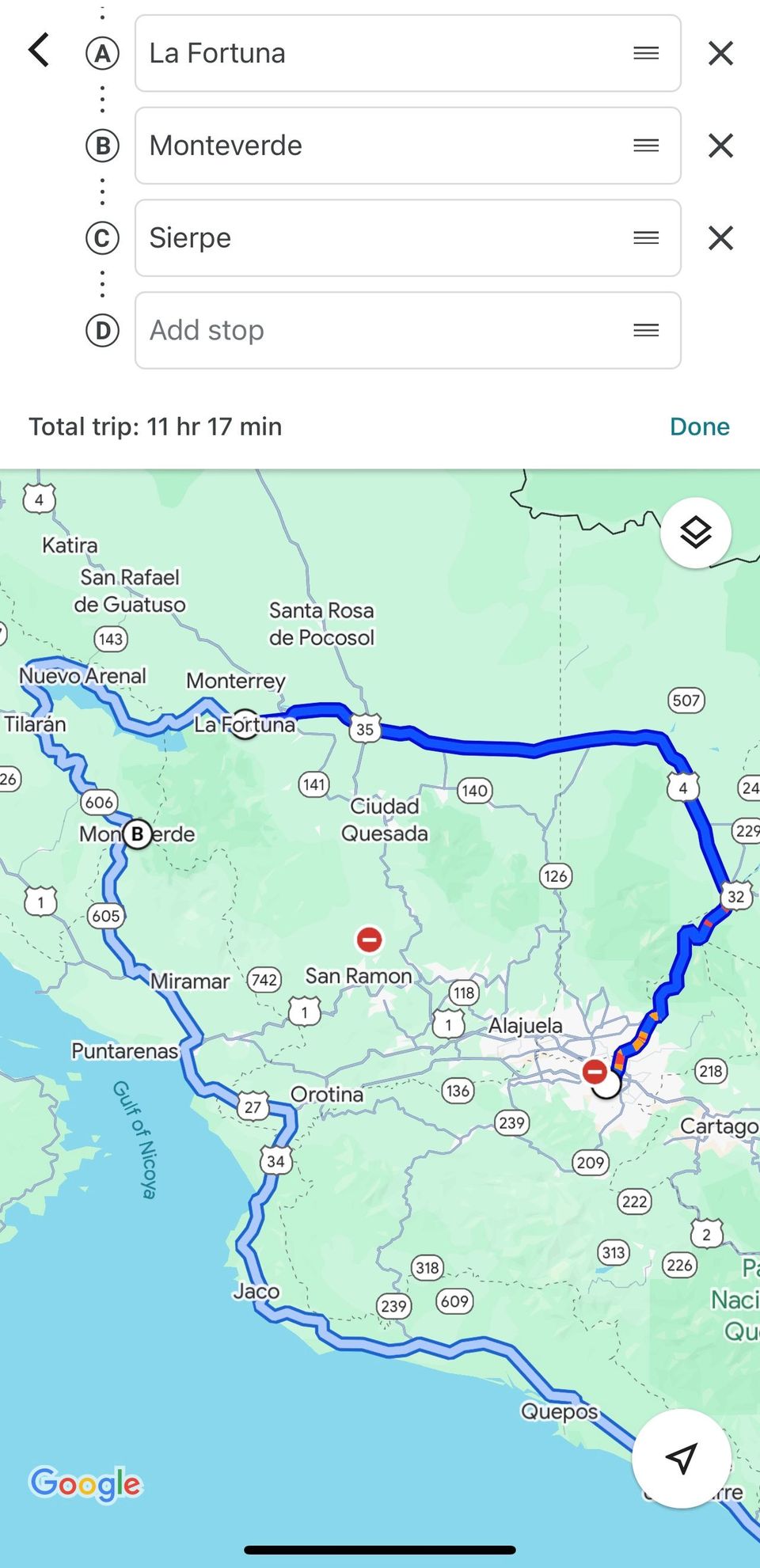Edit the Monteverde stop field
Viewport: 760px width, 1568px height.
pyautogui.click(x=380, y=146)
